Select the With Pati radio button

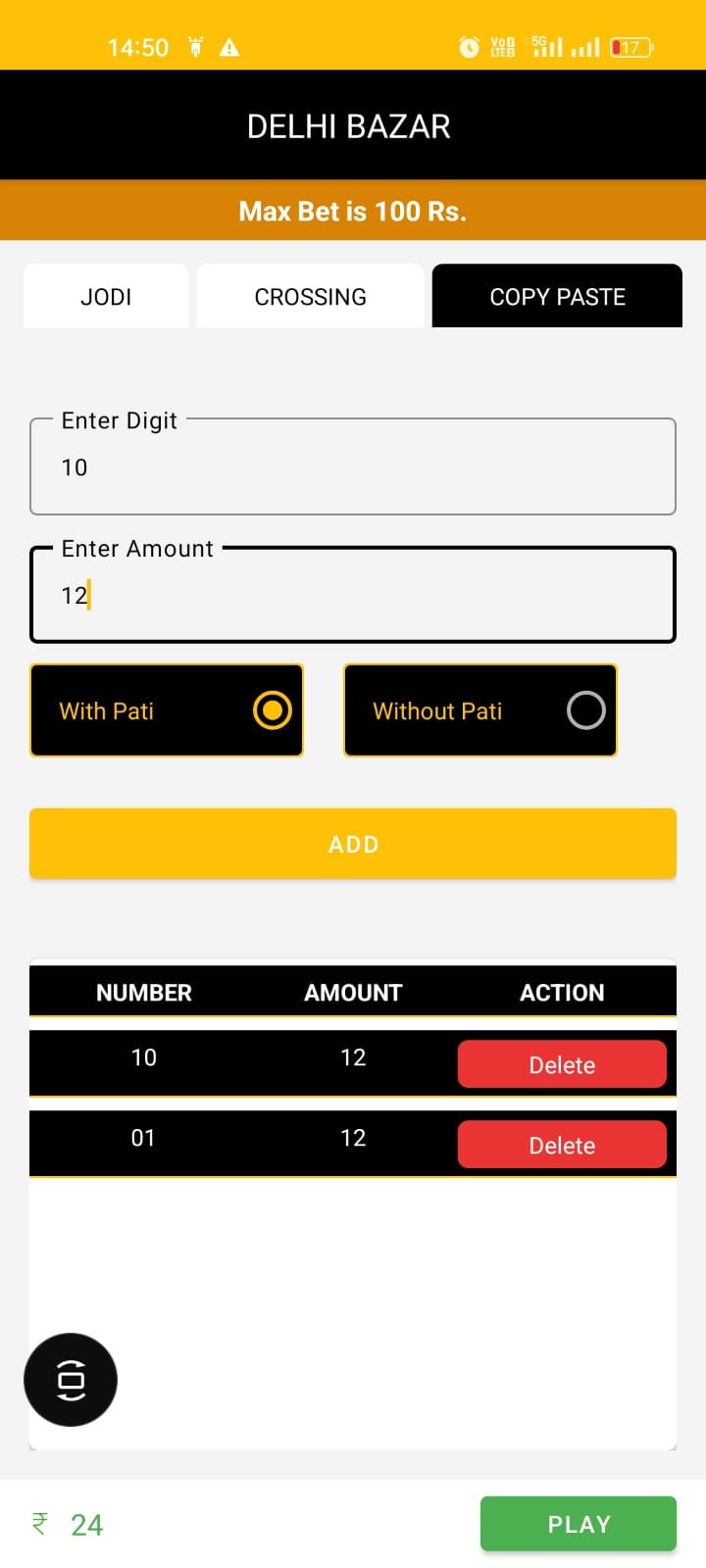(272, 710)
